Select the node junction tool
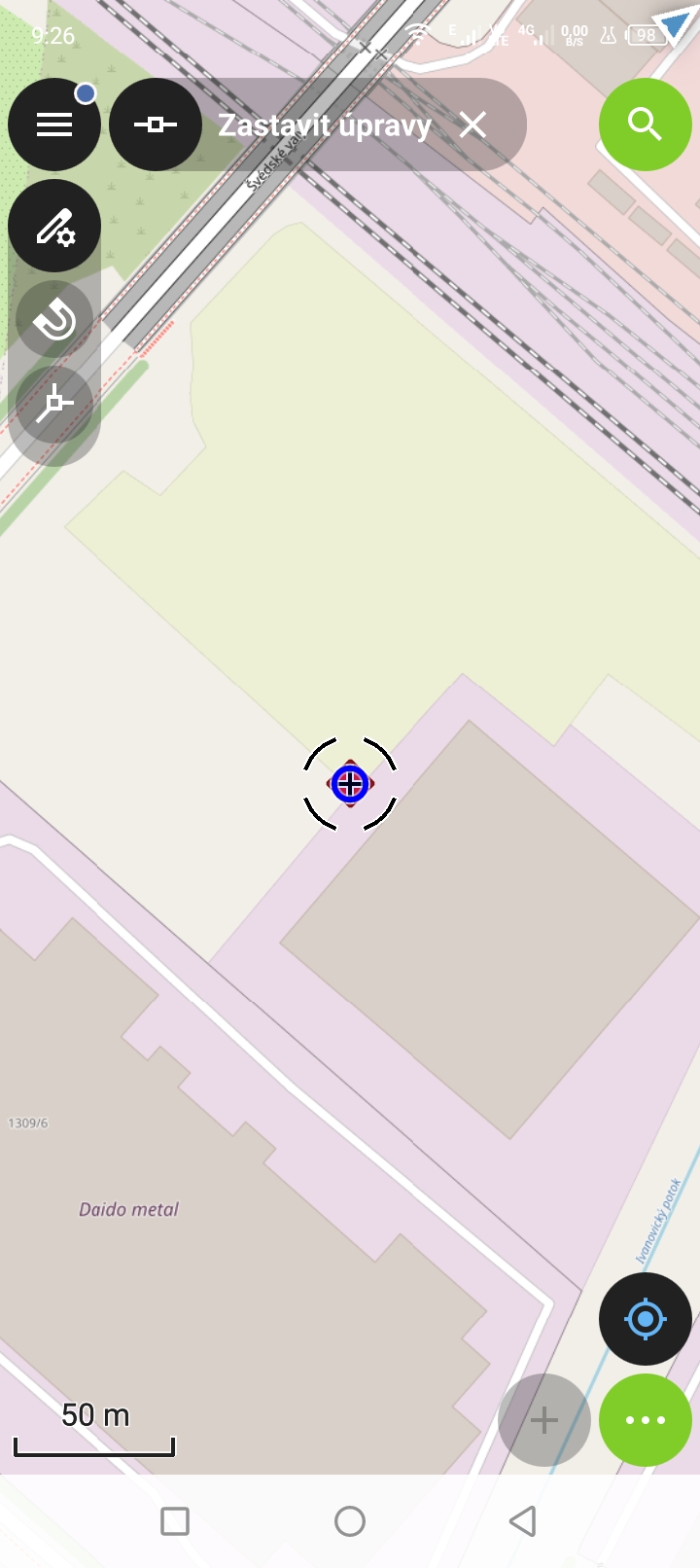The height and width of the screenshot is (1568, 700). pyautogui.click(x=54, y=404)
